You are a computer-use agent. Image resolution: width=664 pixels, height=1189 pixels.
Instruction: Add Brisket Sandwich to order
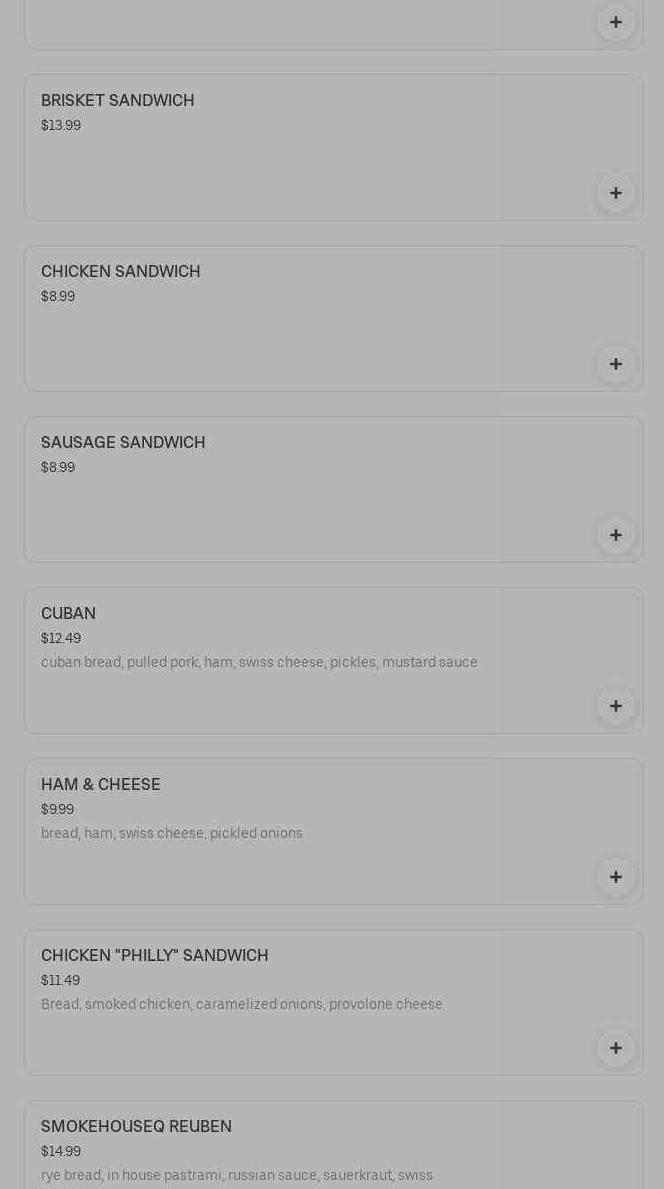pos(616,193)
